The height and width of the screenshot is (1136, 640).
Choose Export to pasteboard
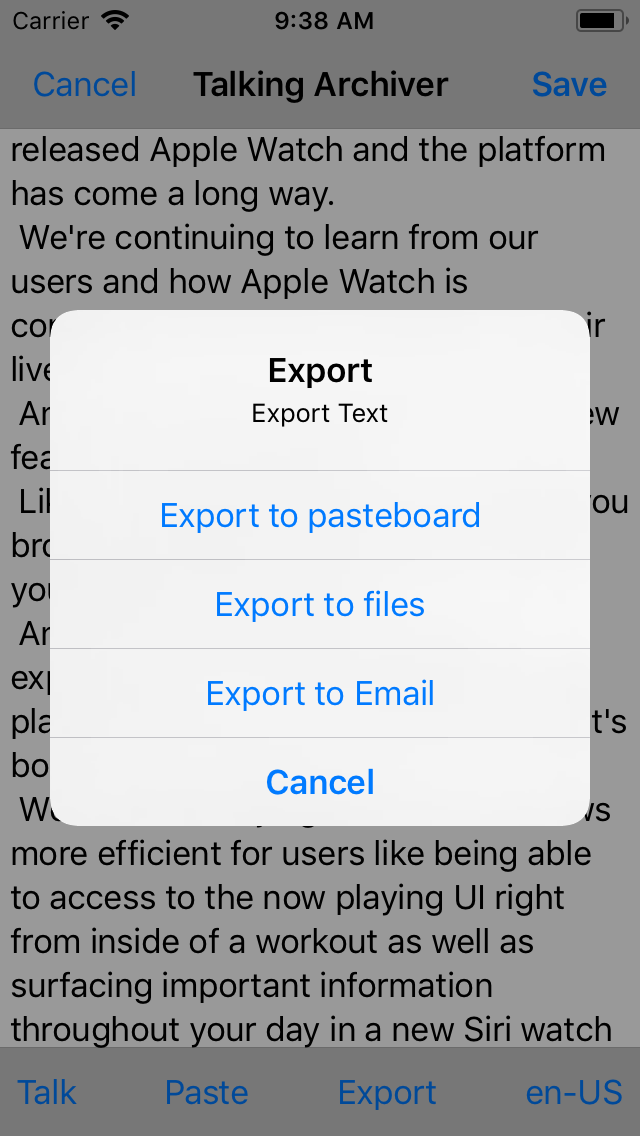320,515
